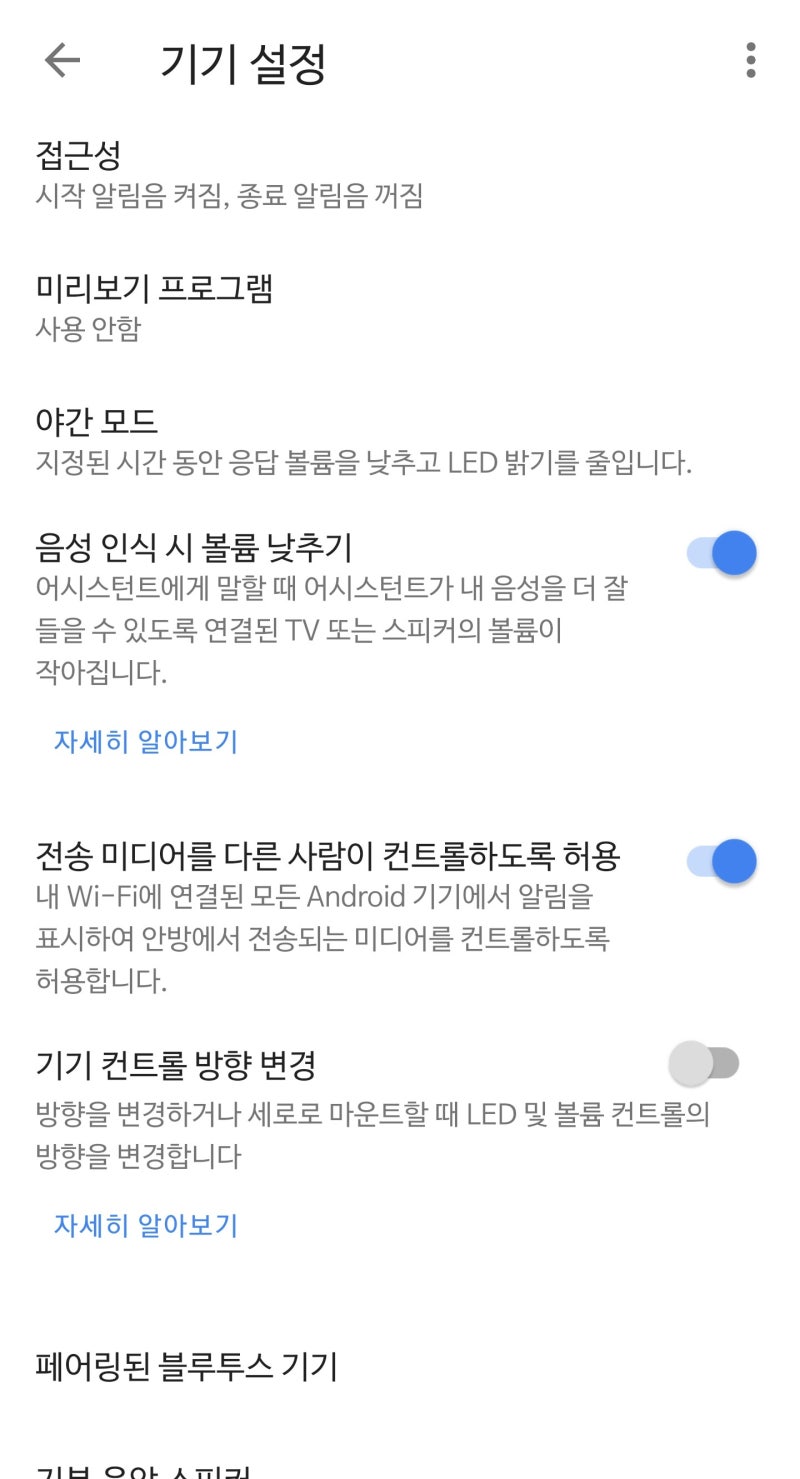
Task: Go back using the arrow icon
Action: pos(62,61)
